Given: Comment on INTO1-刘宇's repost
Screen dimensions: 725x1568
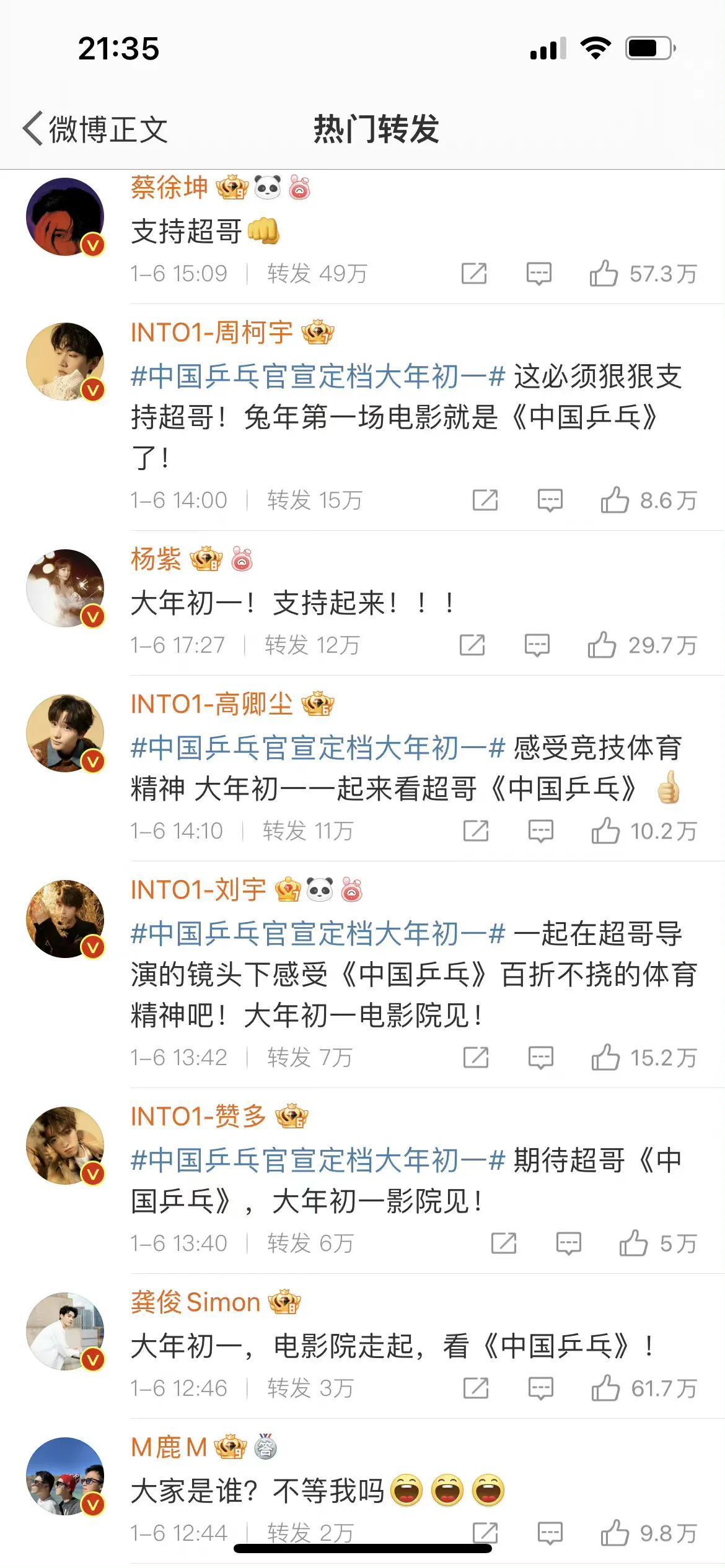Looking at the screenshot, I should coord(540,1057).
